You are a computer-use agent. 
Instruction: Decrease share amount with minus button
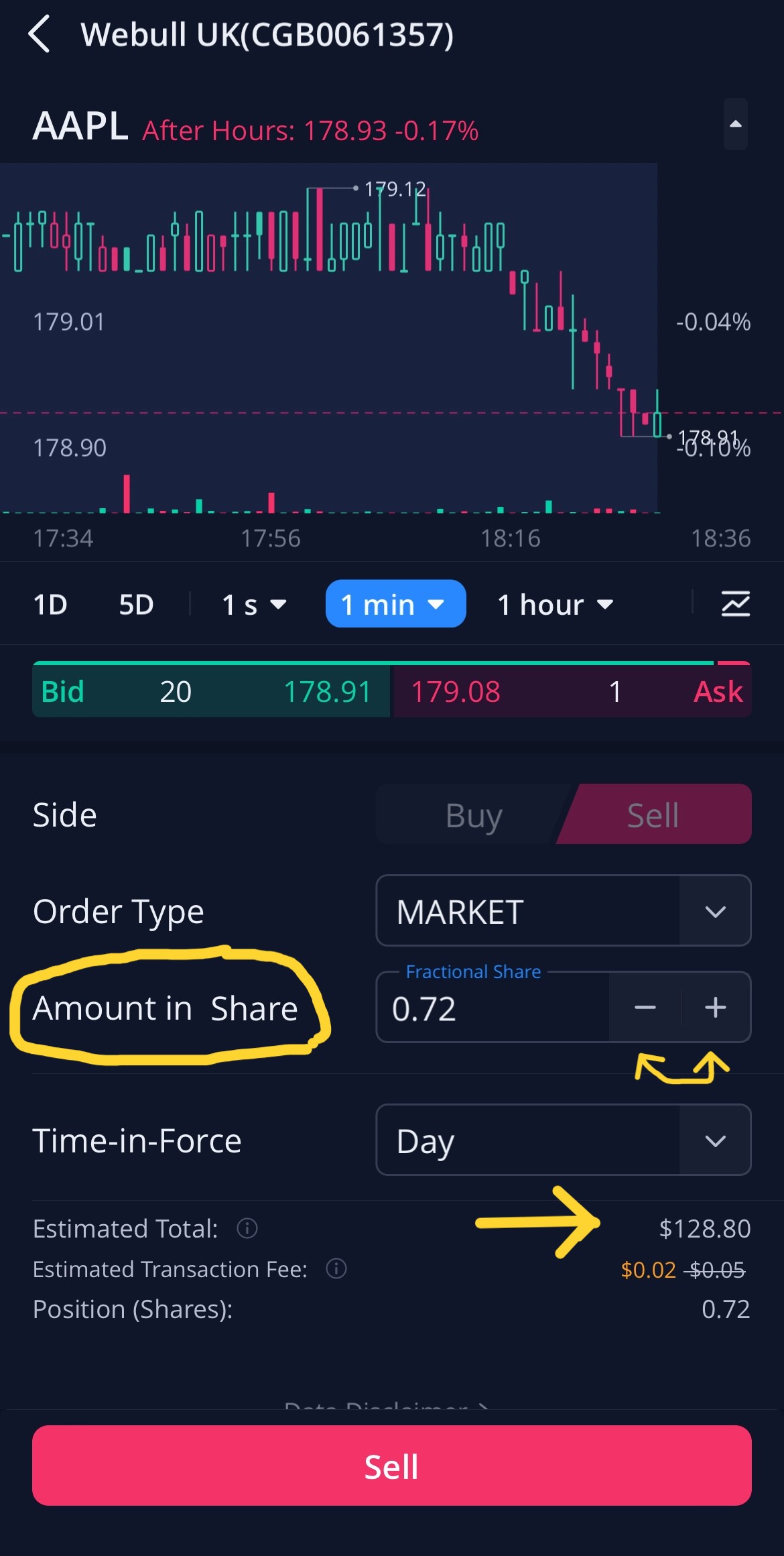click(x=645, y=1008)
